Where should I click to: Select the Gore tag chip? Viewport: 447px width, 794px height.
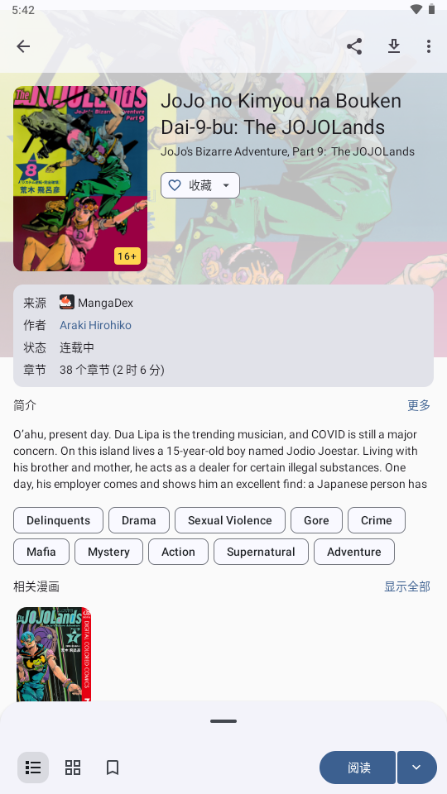coord(316,521)
